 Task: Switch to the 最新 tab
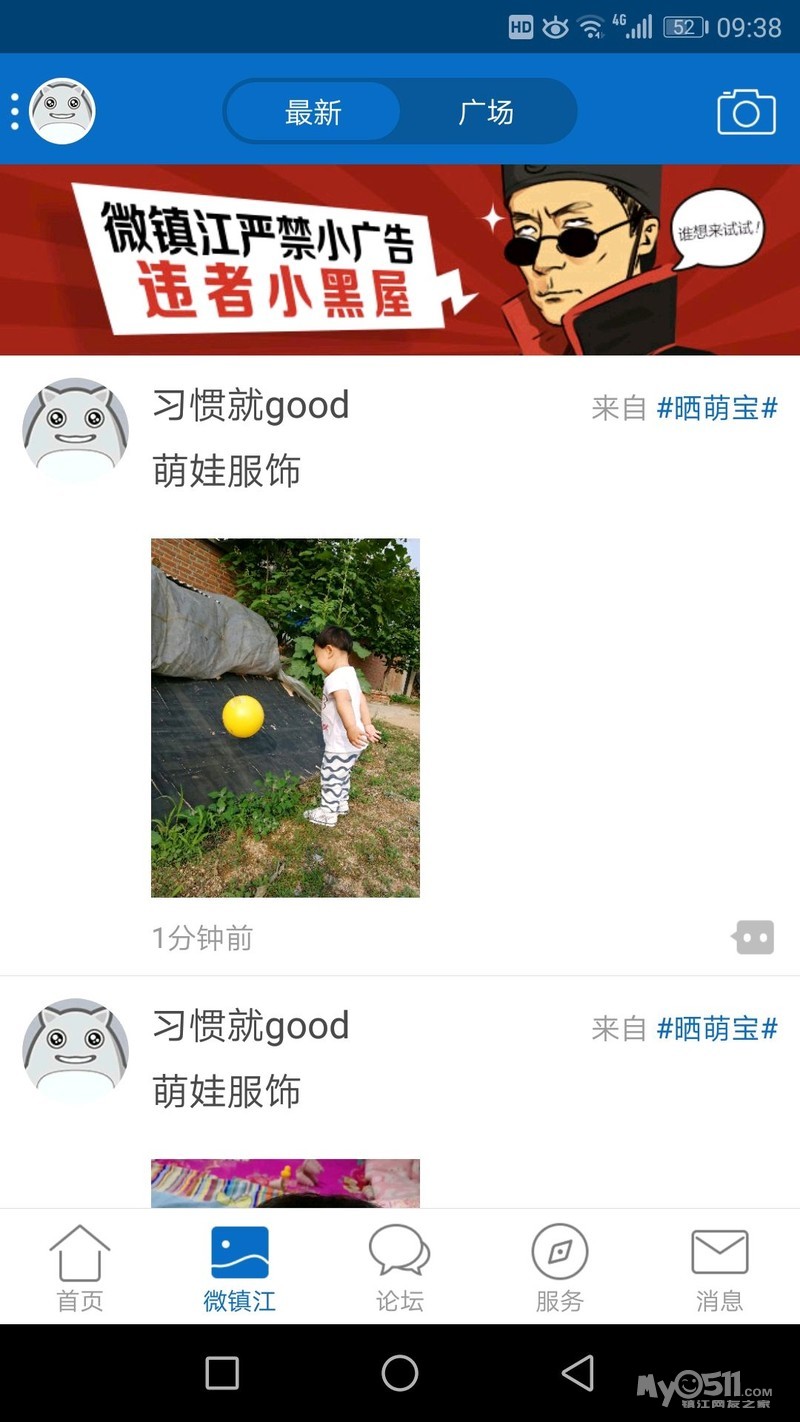pyautogui.click(x=313, y=112)
